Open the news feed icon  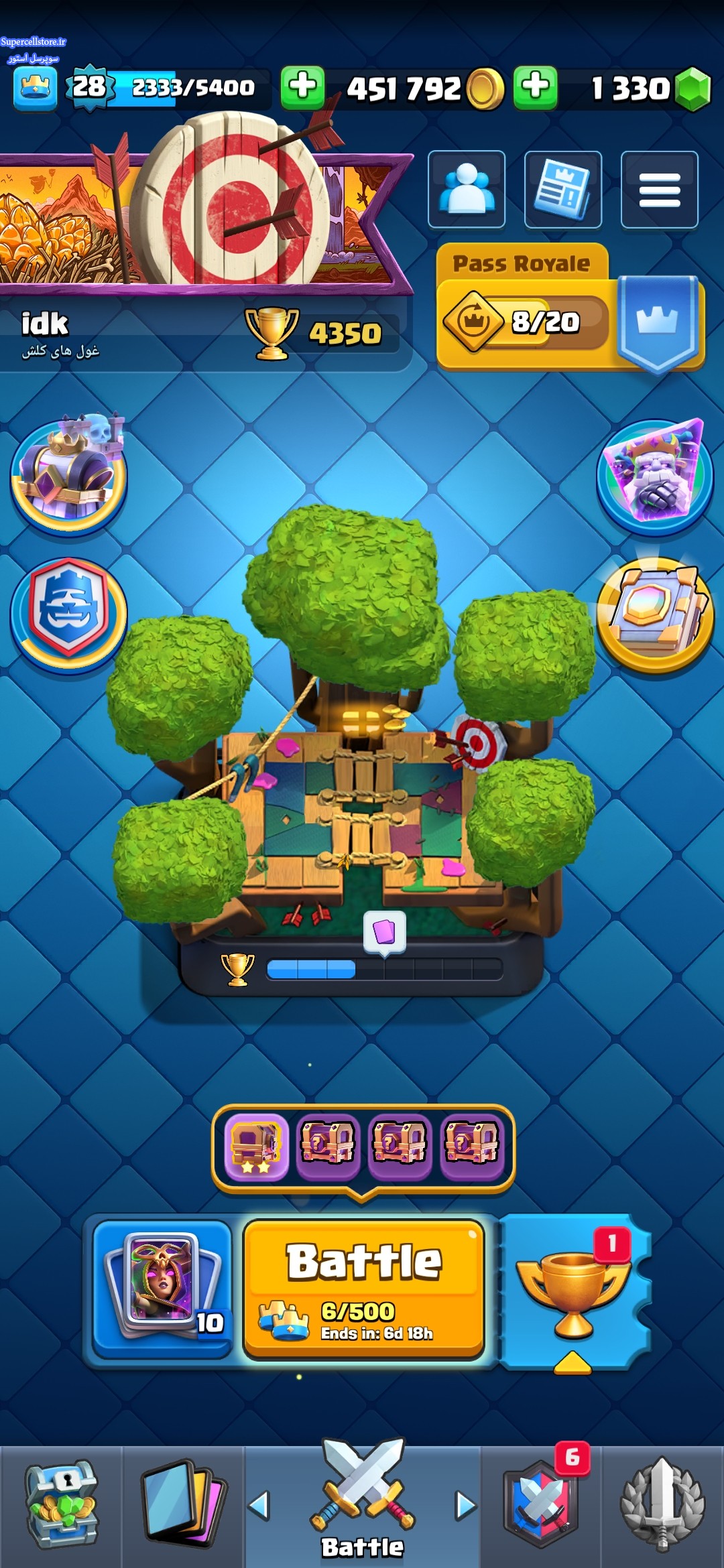tap(562, 190)
